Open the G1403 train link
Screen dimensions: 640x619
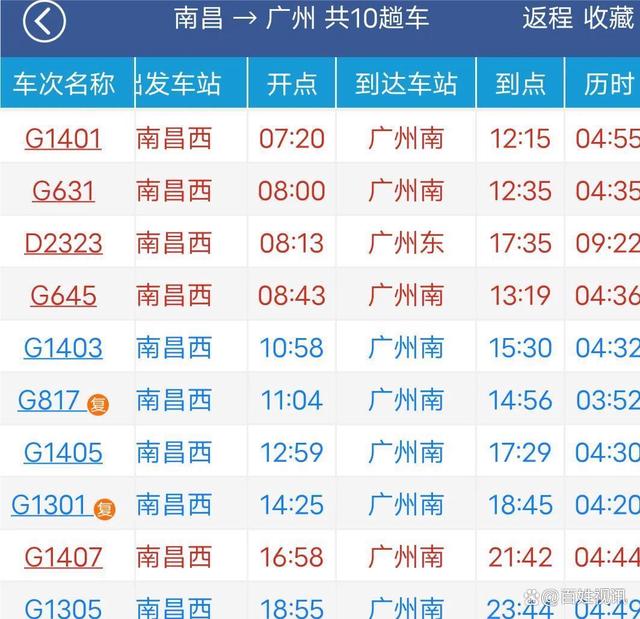[x=63, y=348]
